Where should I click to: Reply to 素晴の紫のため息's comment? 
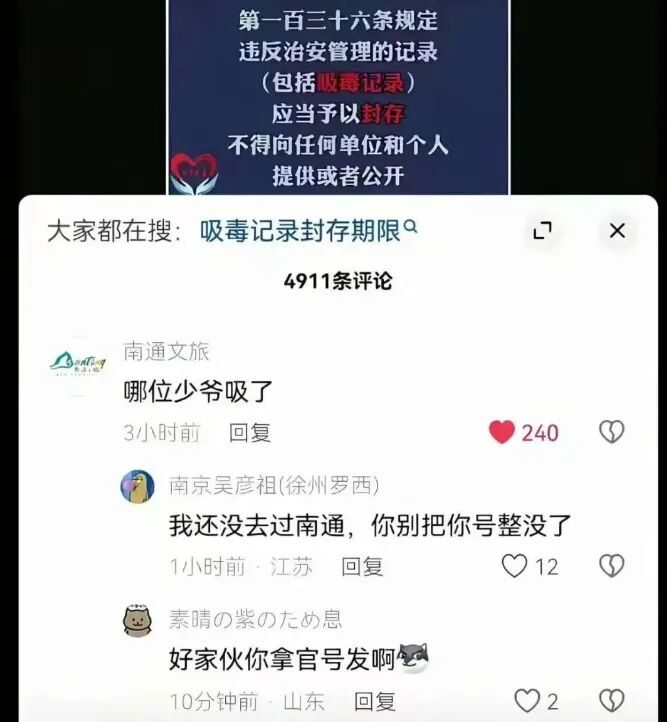click(375, 700)
